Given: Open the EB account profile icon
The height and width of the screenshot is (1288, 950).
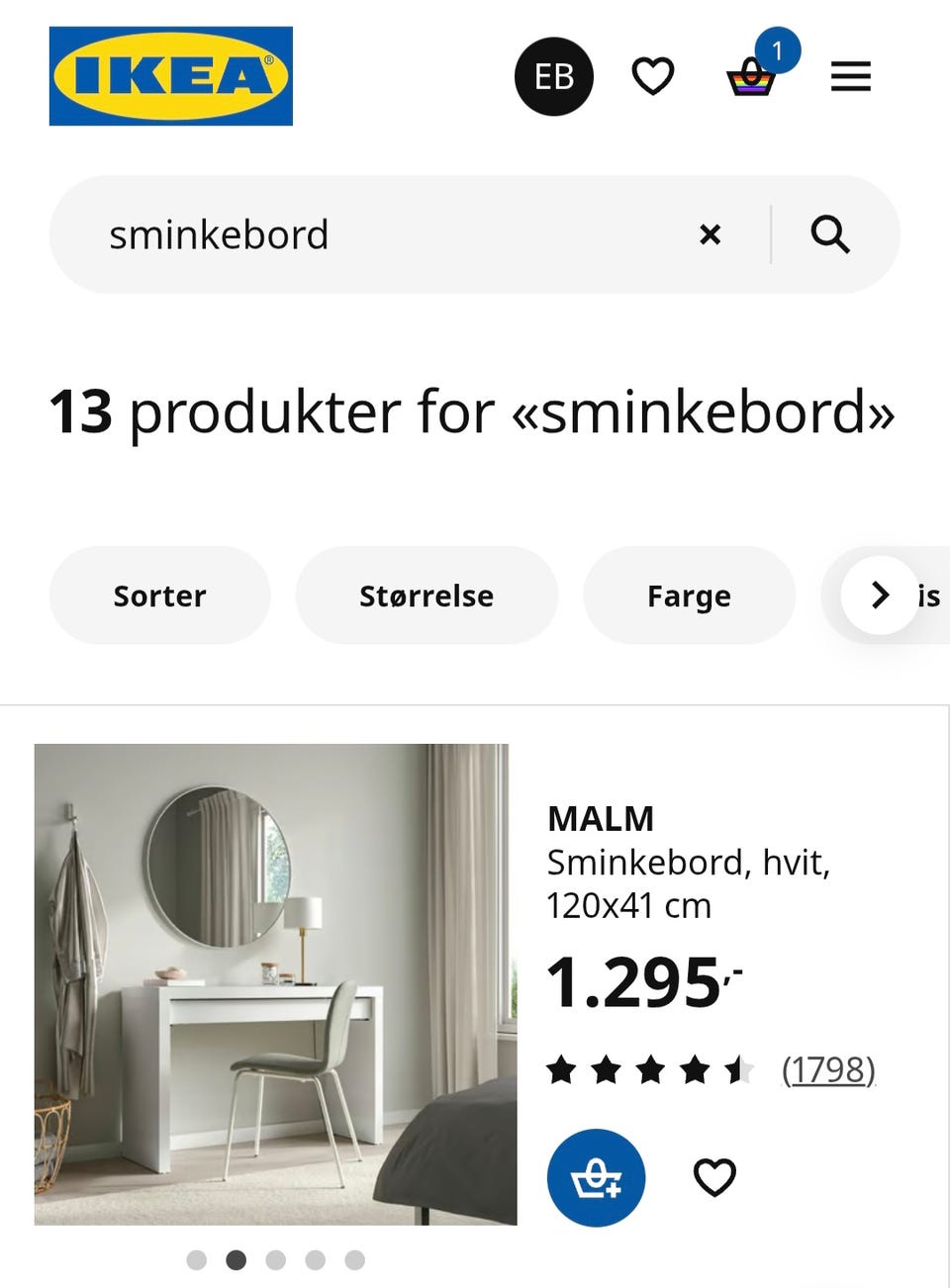Looking at the screenshot, I should (x=554, y=76).
